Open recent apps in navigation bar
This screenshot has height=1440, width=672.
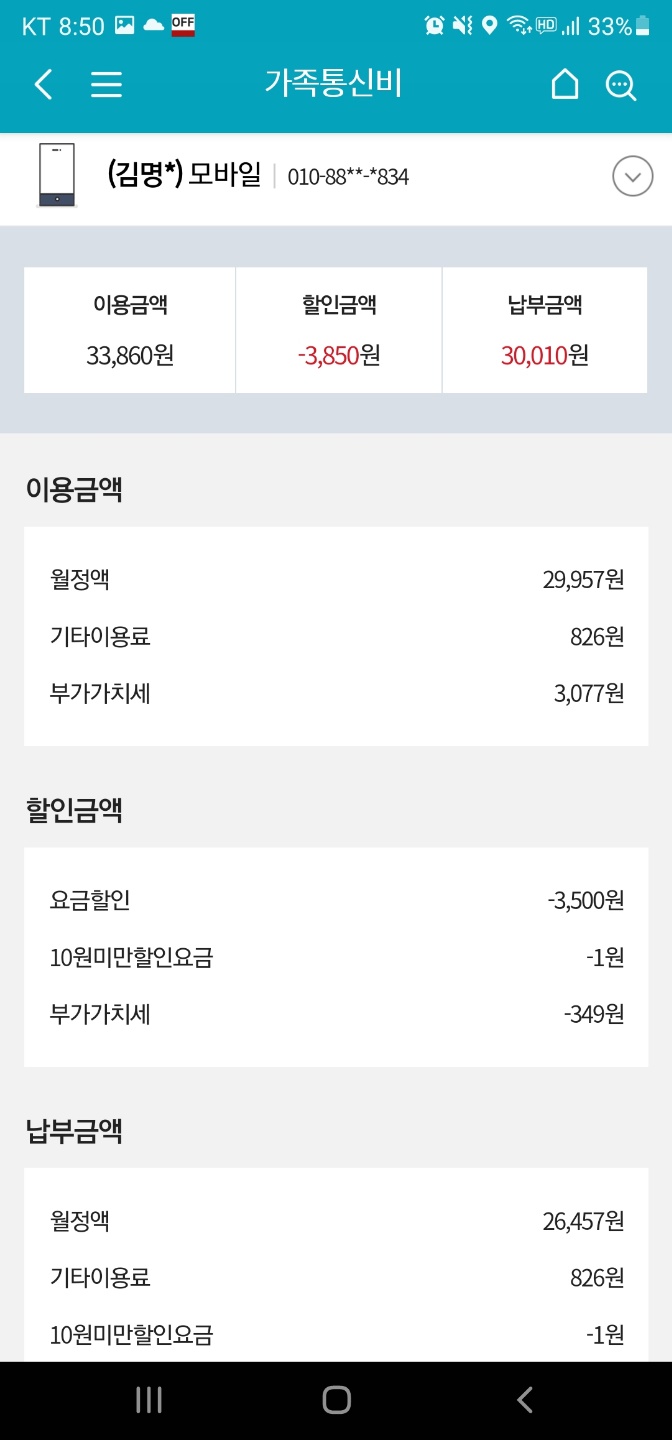click(149, 1400)
